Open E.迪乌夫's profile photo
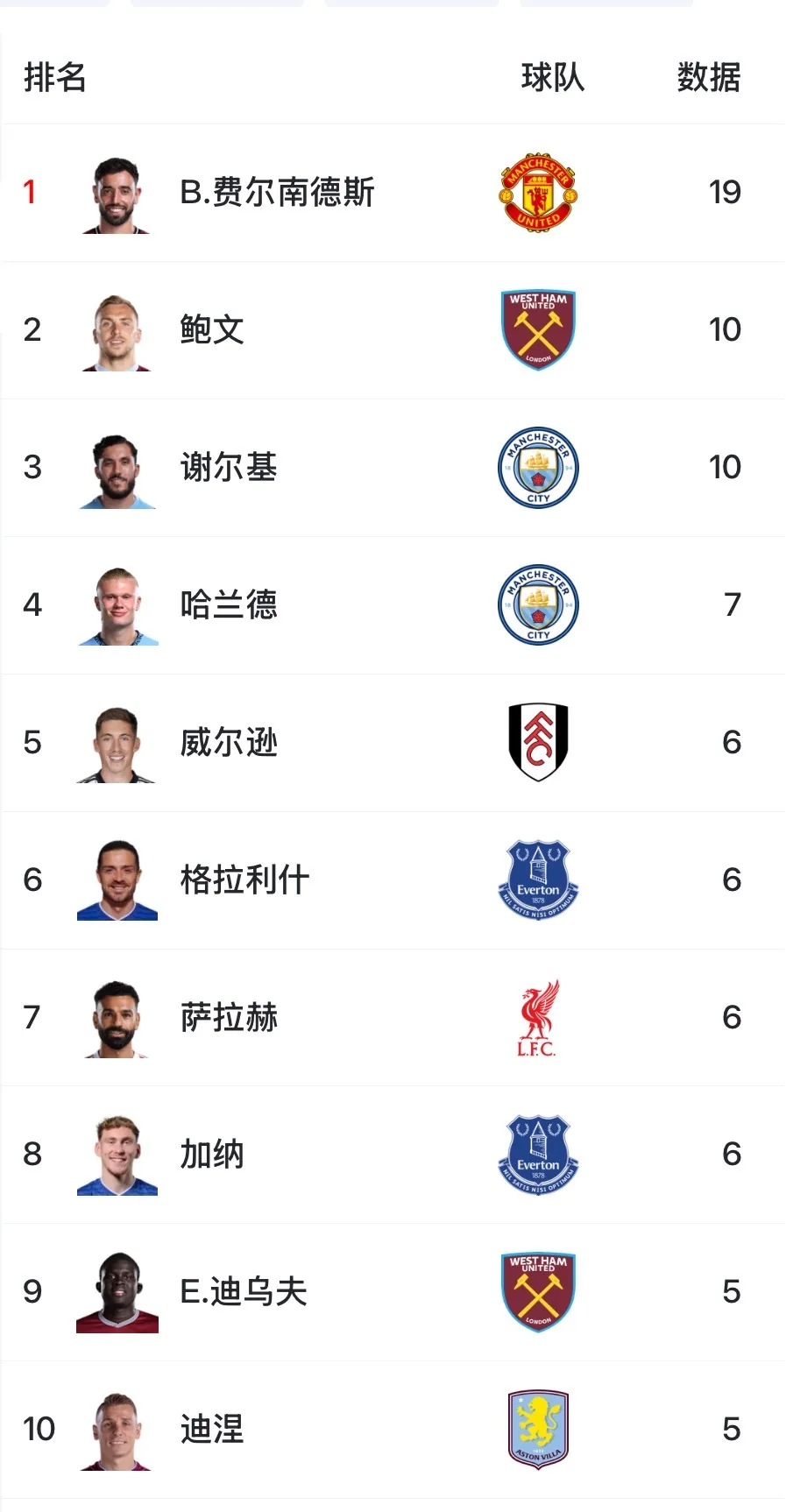The image size is (786, 1512). [117, 1292]
